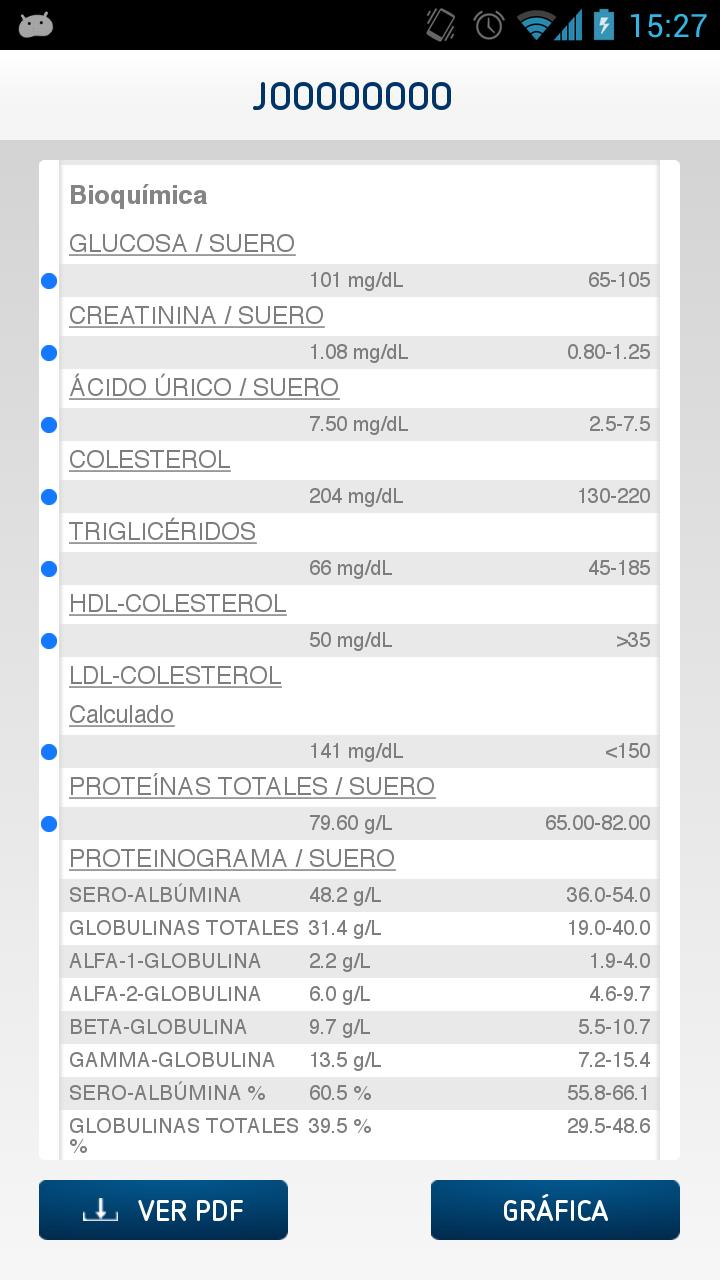The height and width of the screenshot is (1280, 720).
Task: Expand the PROTEINOGRAMA / SUERO section
Action: 230,858
